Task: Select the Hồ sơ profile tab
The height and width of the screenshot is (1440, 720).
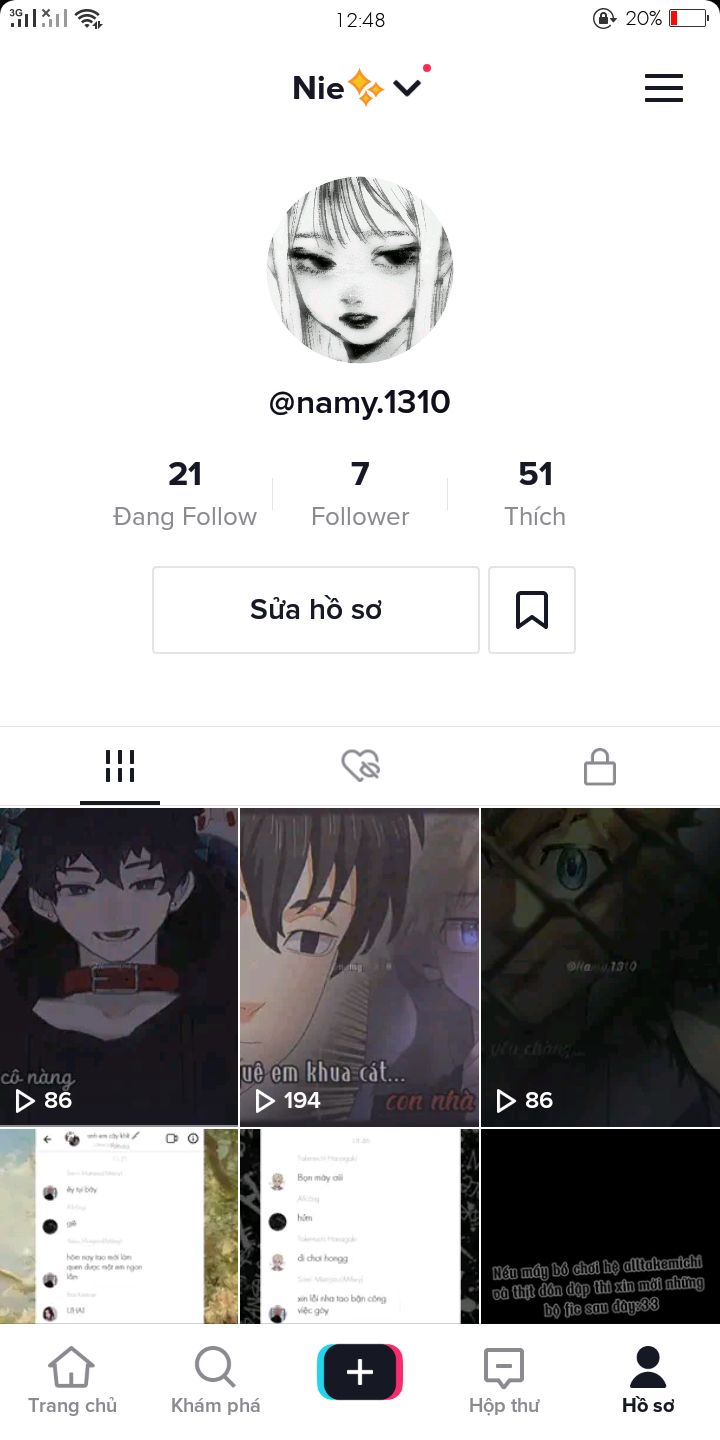Action: (x=648, y=1381)
